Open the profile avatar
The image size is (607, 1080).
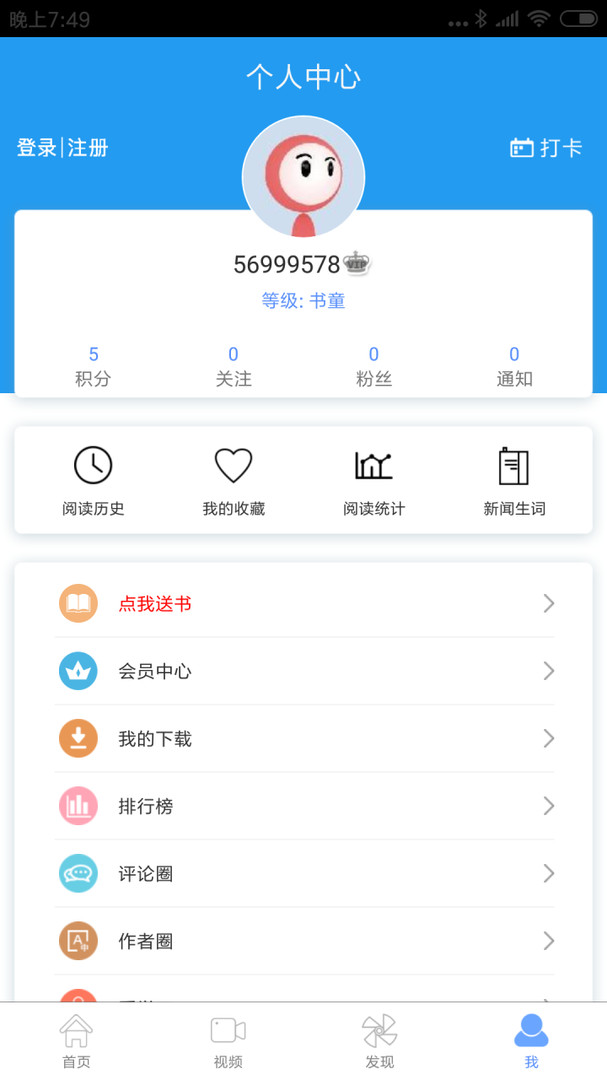303,177
